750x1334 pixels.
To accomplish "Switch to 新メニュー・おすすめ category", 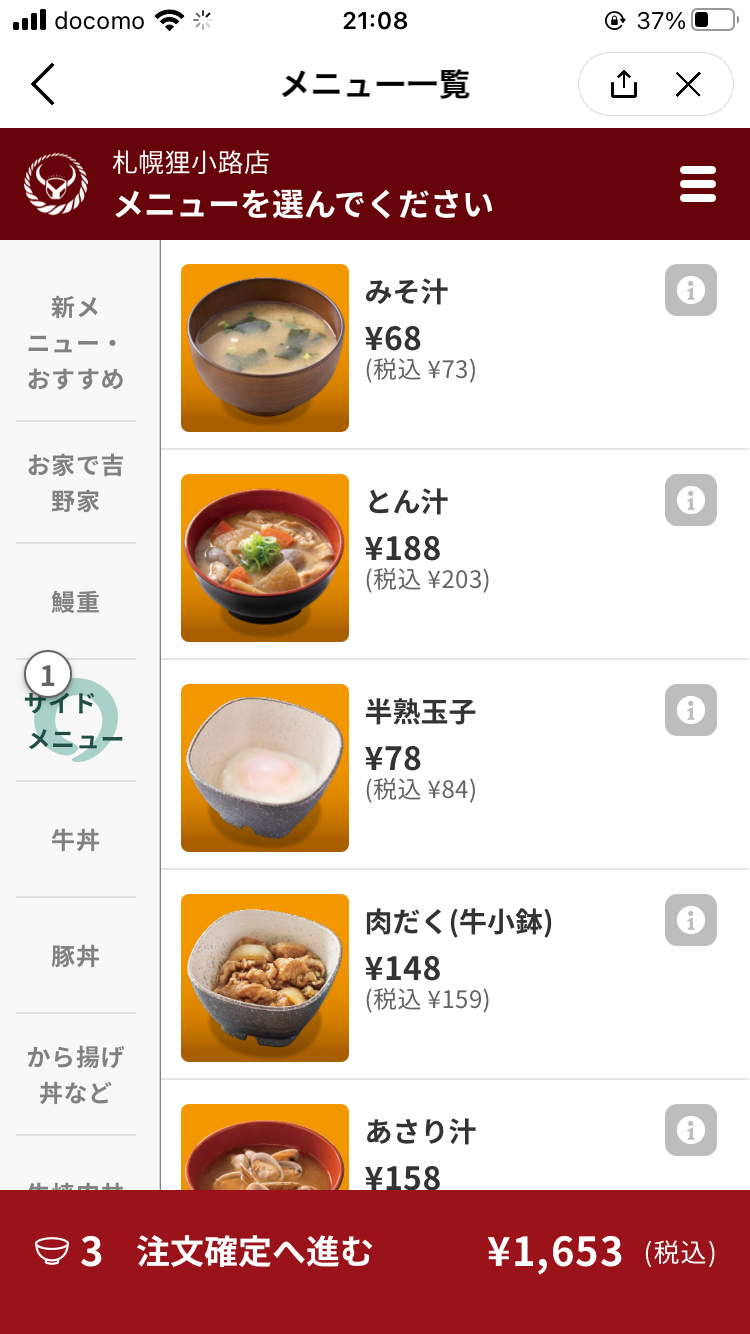I will 76,343.
